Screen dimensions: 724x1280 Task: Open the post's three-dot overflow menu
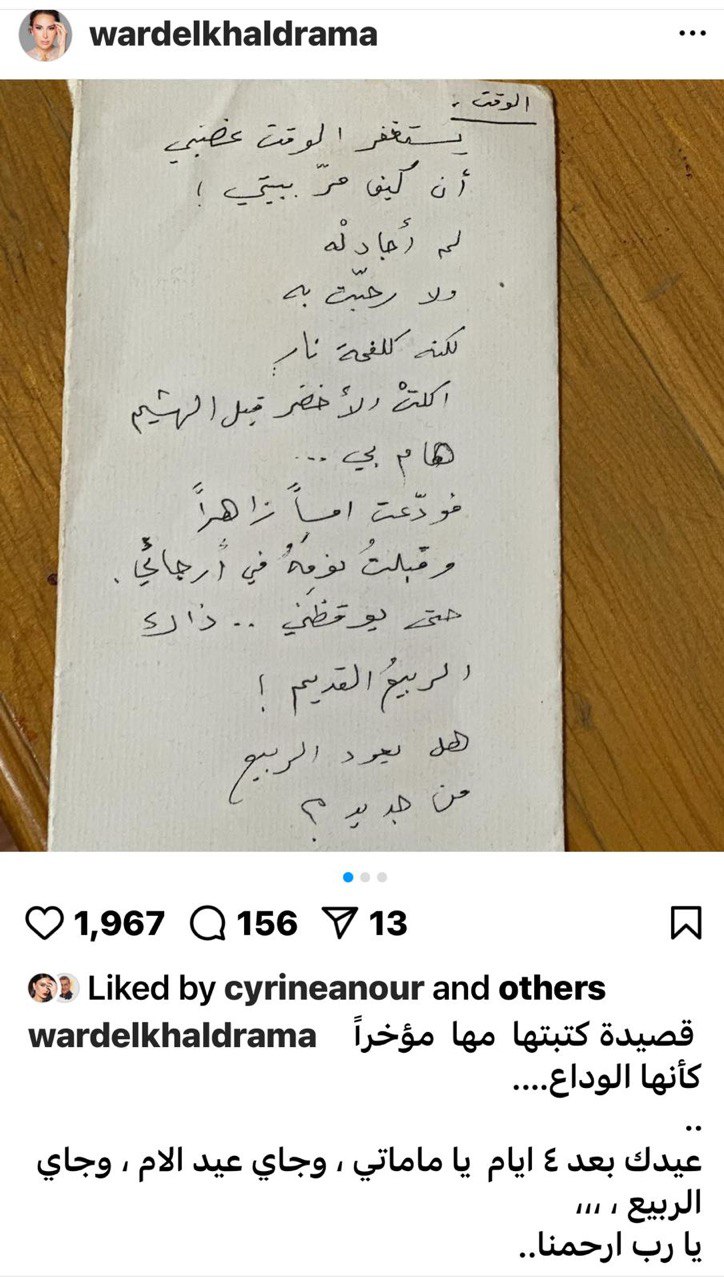(x=691, y=35)
